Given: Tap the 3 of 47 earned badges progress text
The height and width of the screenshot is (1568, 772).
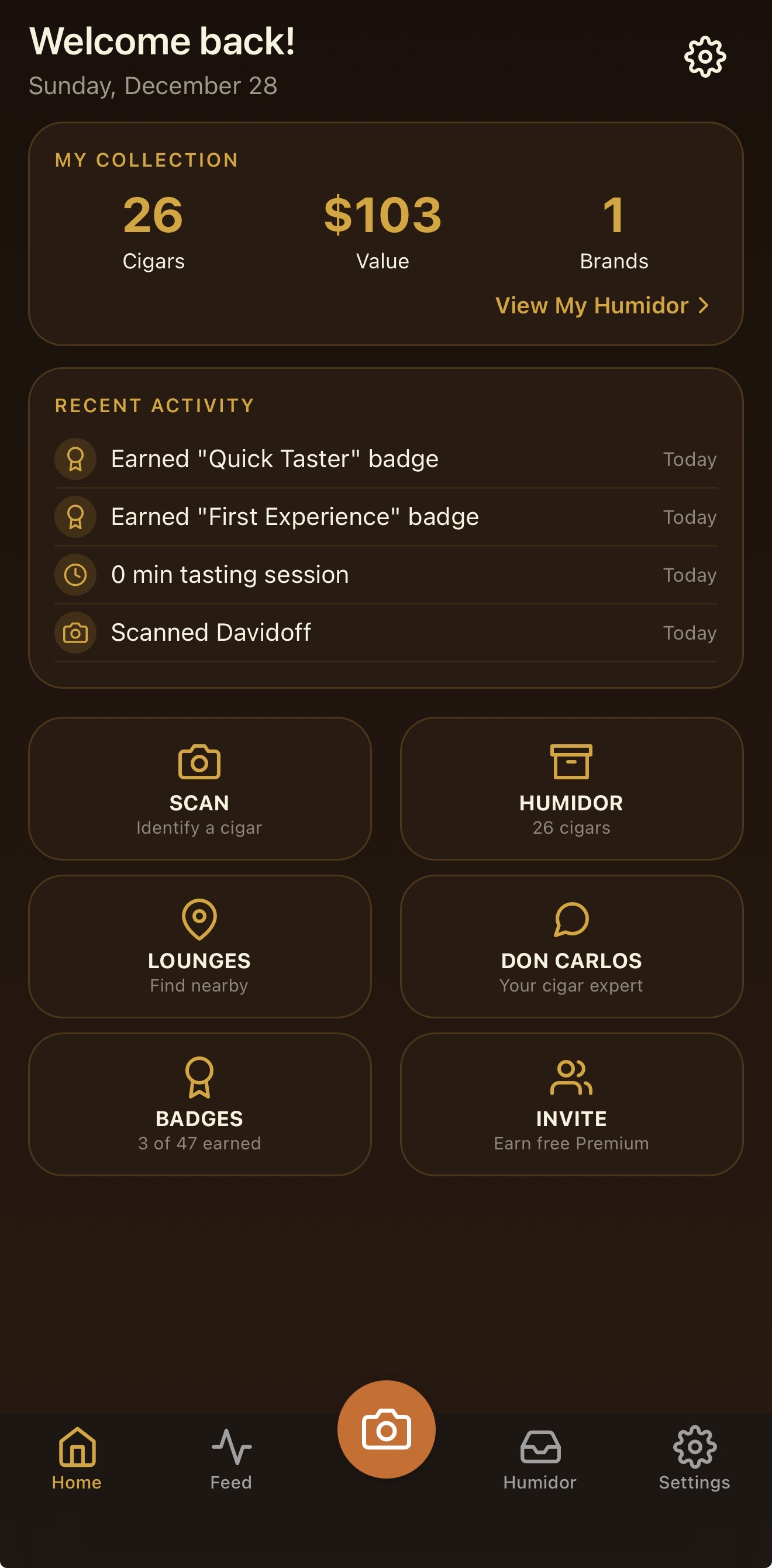Looking at the screenshot, I should click(199, 1143).
